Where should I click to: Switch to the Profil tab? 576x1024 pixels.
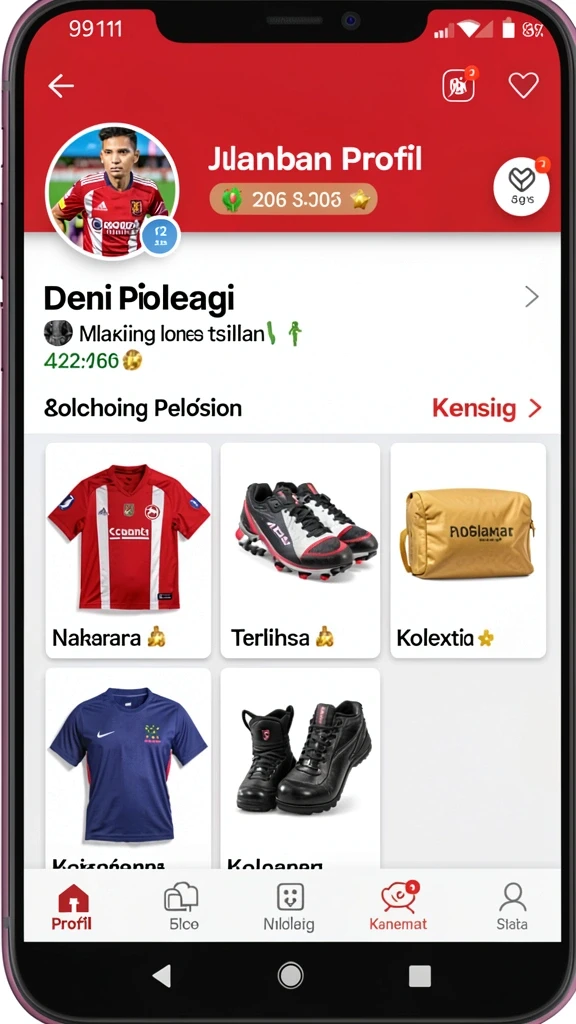pos(72,906)
